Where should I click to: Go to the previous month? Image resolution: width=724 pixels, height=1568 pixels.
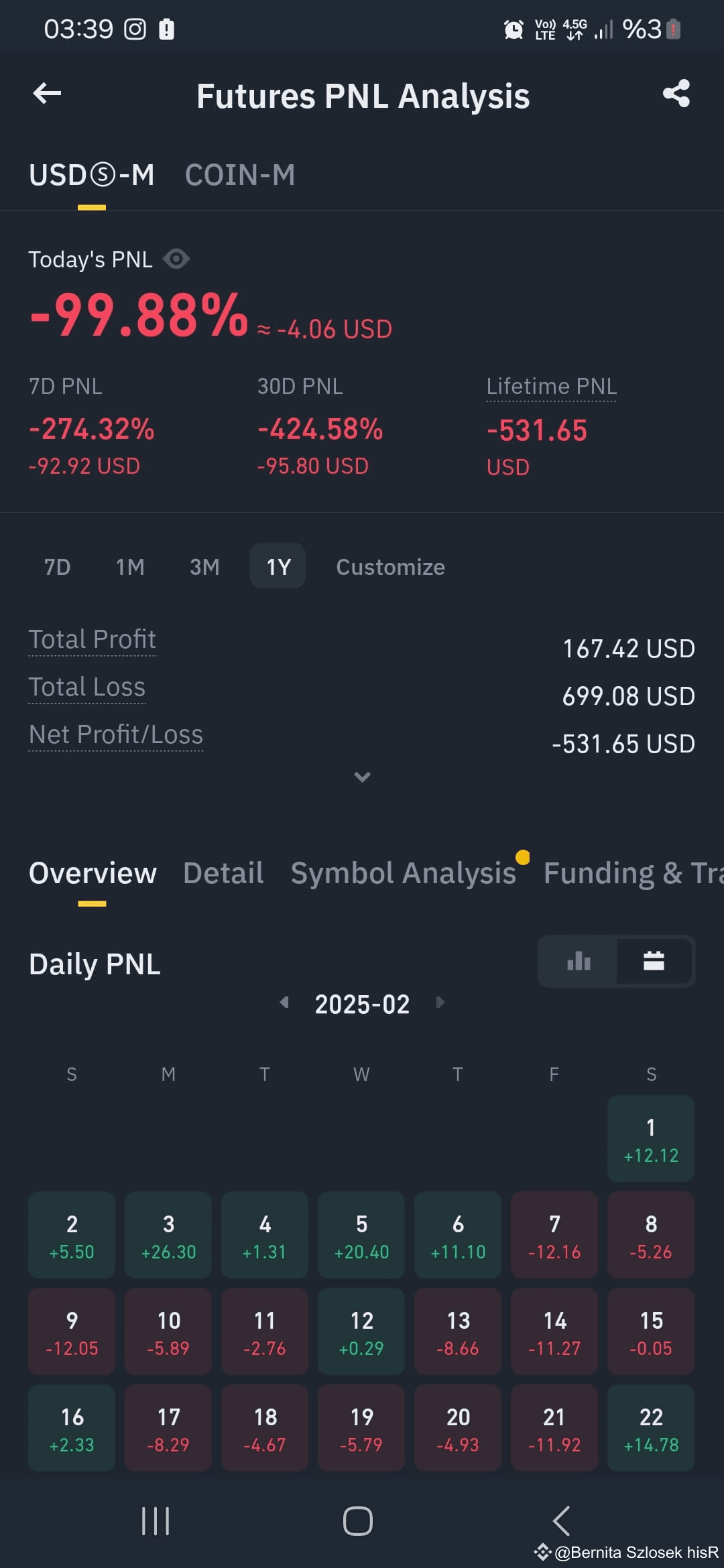(284, 1002)
